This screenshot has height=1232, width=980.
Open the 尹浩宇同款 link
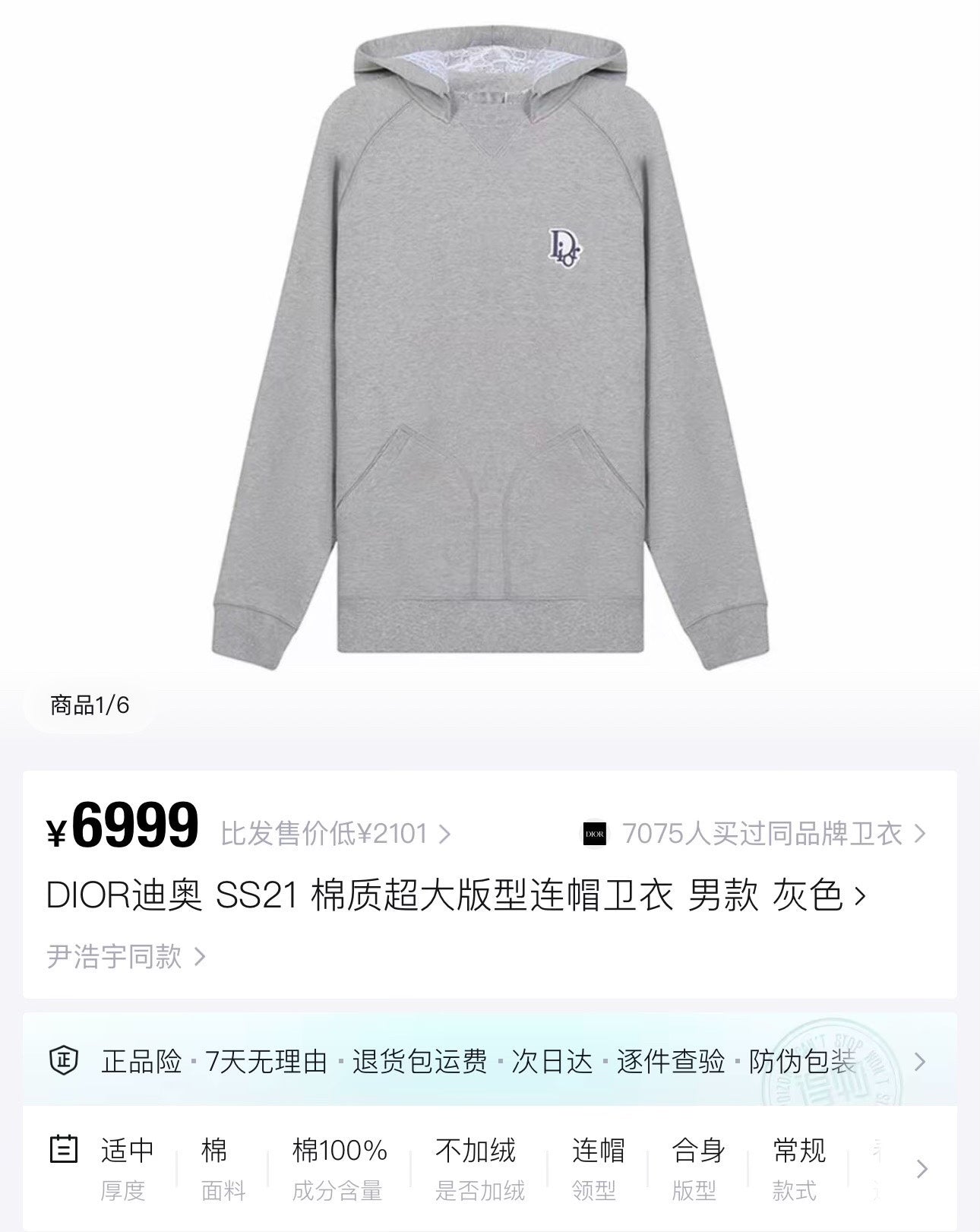pyautogui.click(x=126, y=956)
